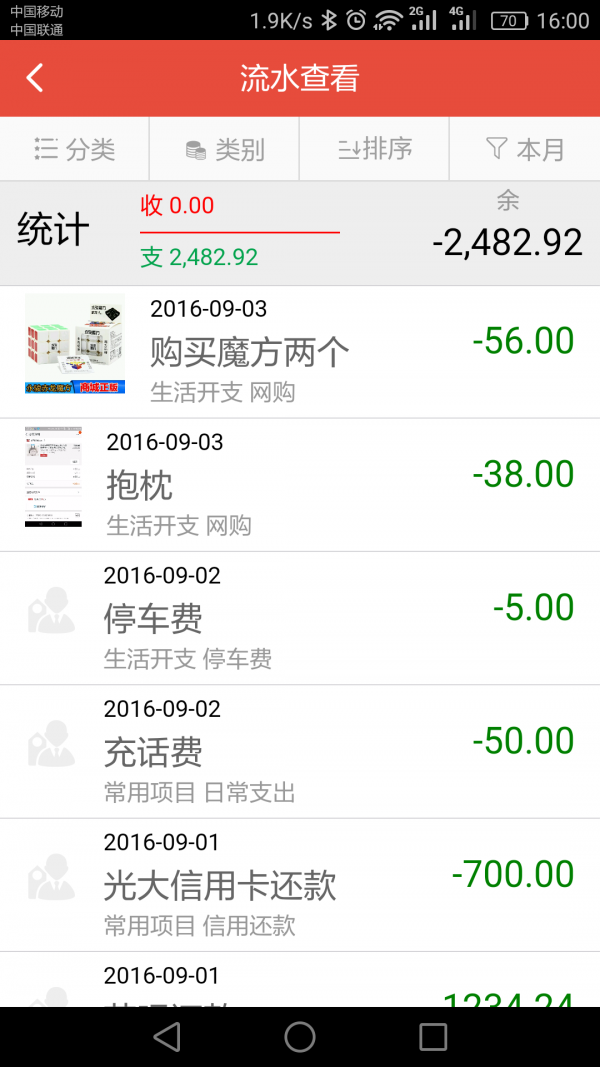Viewport: 600px width, 1067px height.
Task: Go back using the header arrow
Action: [x=35, y=78]
